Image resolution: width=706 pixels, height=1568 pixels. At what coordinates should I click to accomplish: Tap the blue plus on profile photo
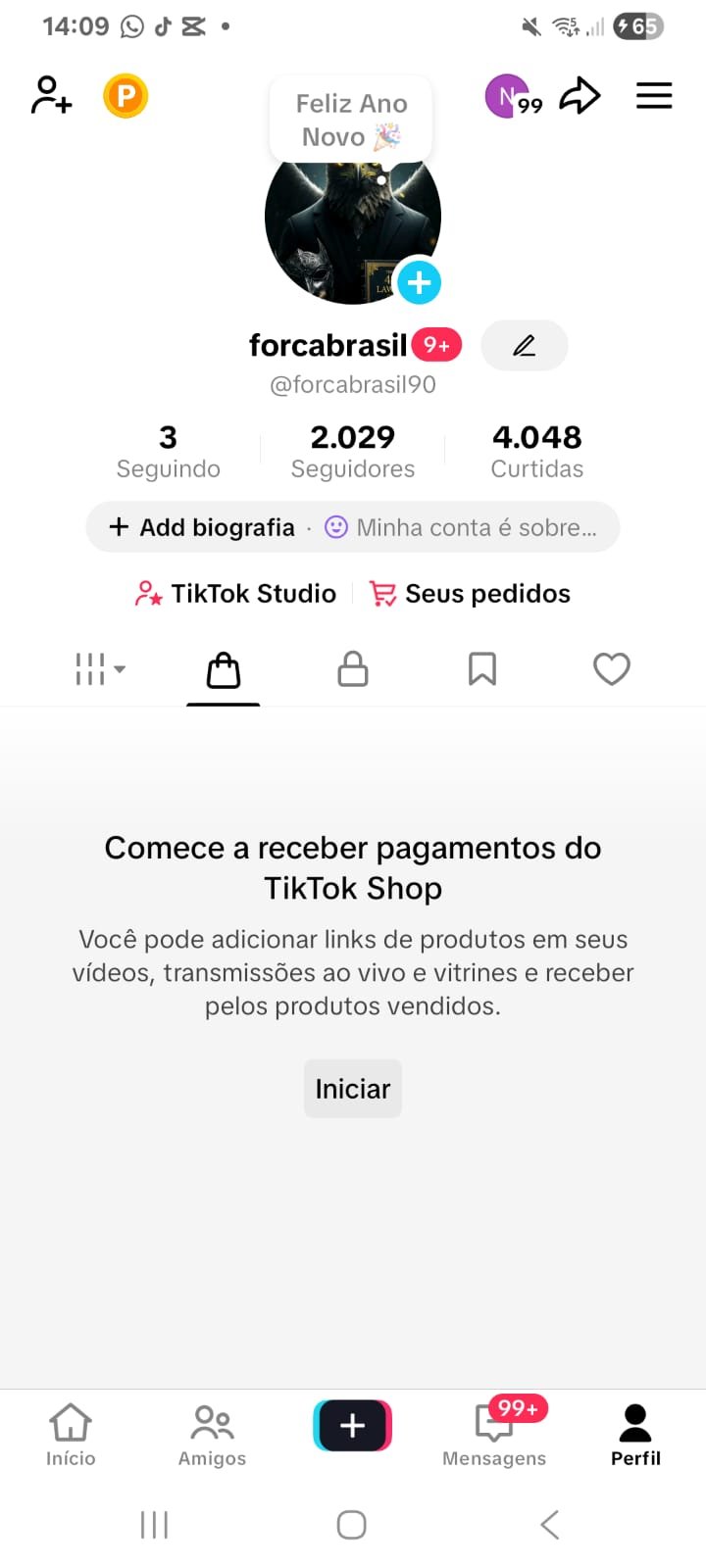pos(419,282)
